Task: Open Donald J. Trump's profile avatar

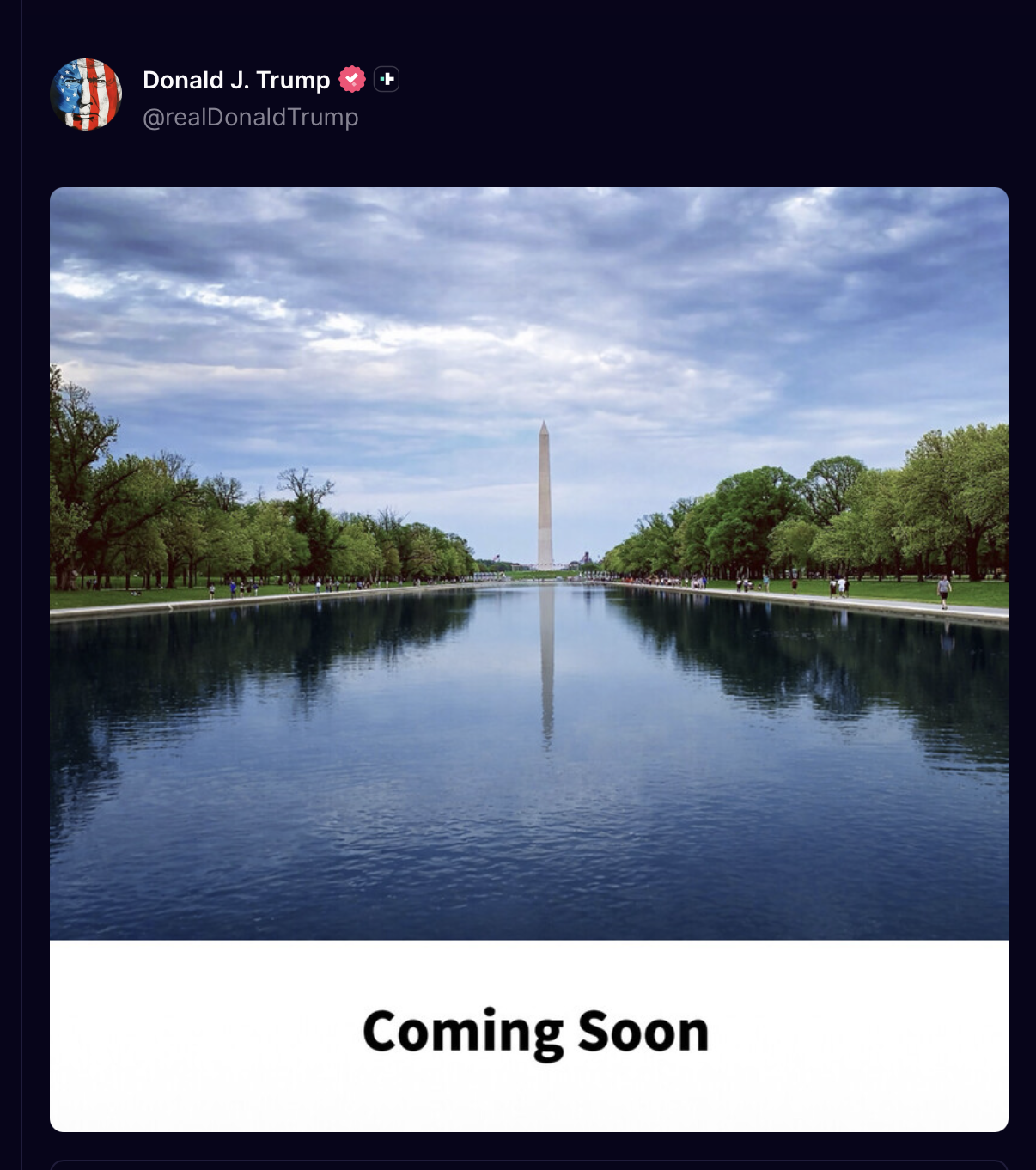Action: (86, 94)
